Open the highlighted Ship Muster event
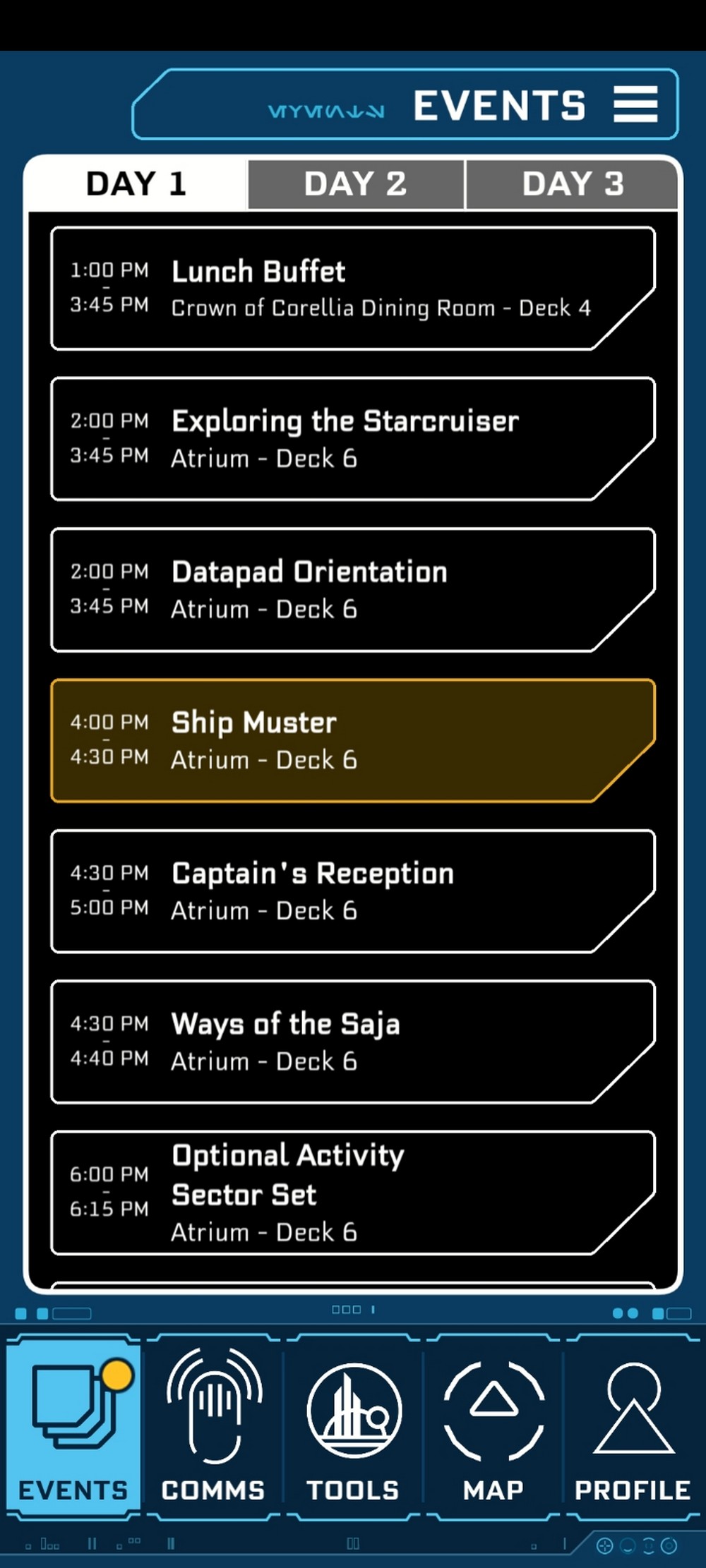 click(353, 740)
